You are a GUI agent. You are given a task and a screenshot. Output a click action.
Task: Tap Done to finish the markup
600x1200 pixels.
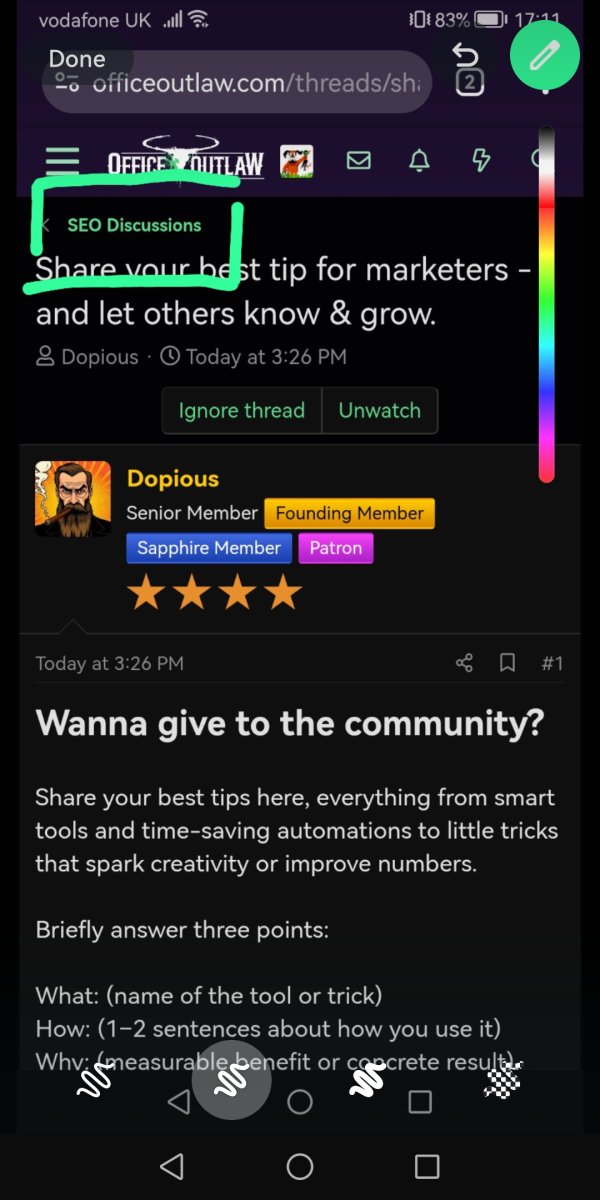[77, 59]
